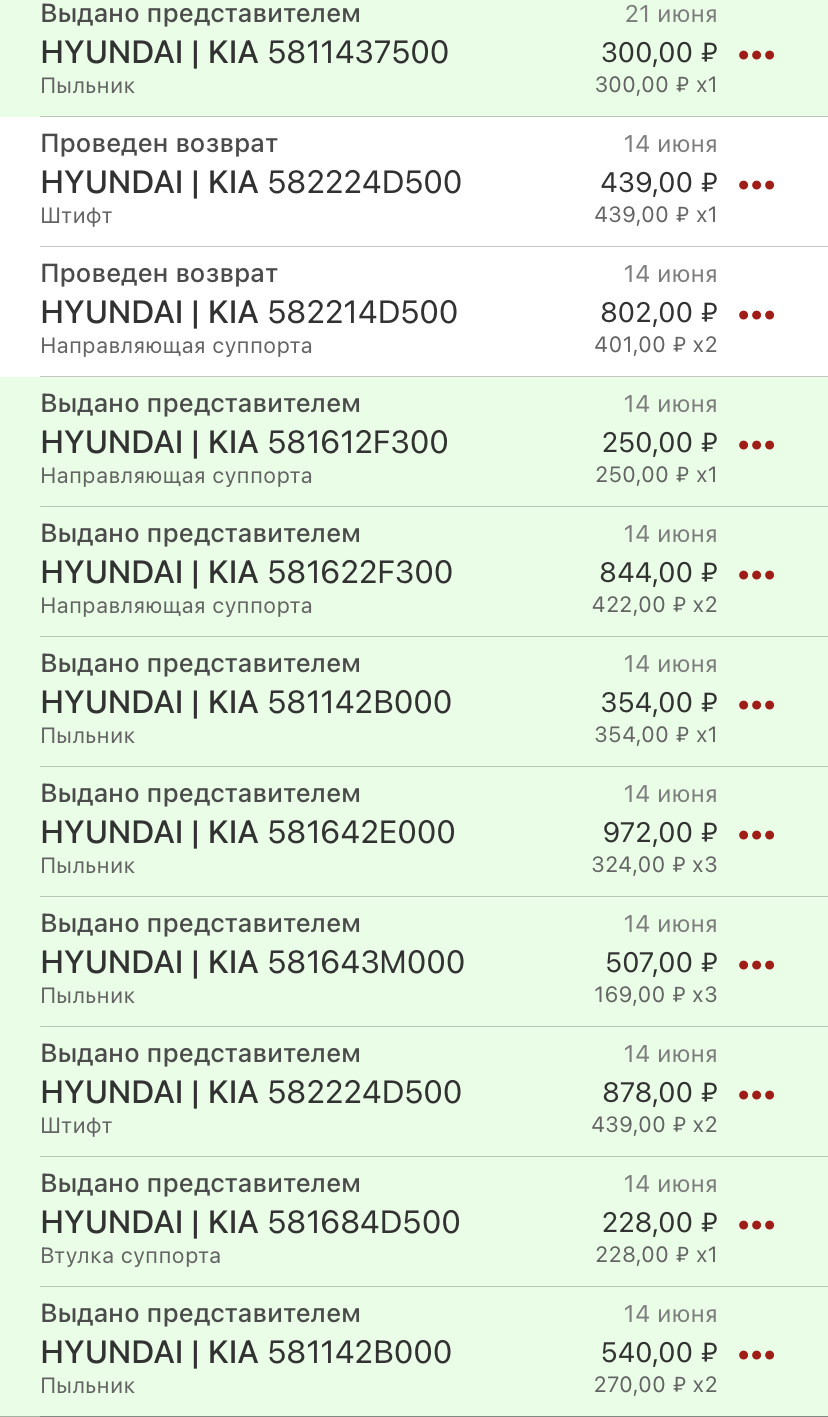View the returned item 582214D500
828x1417 pixels.
point(414,312)
